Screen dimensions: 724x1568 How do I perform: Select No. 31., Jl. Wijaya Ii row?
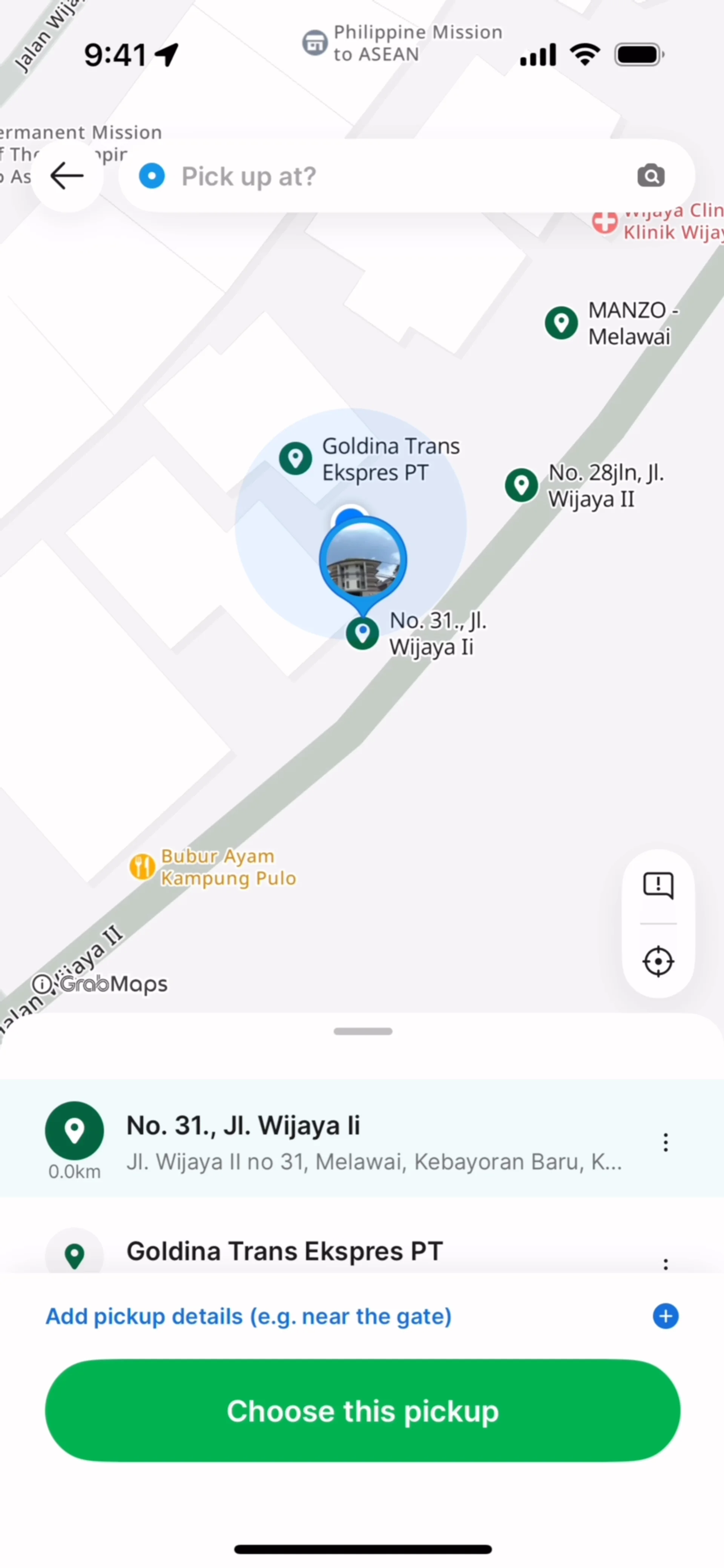365,1141
